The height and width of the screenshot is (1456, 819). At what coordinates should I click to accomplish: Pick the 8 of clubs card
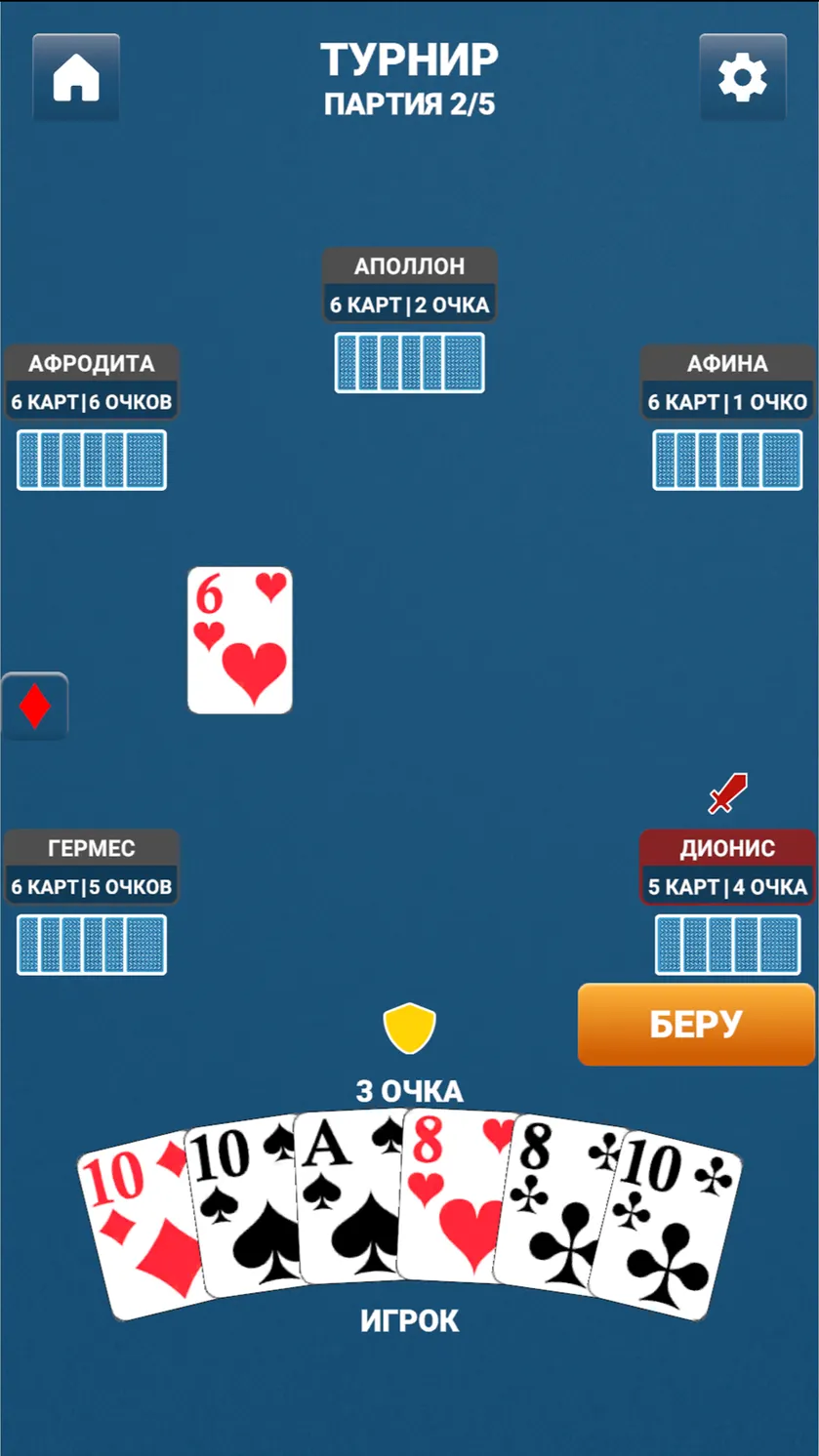tap(553, 1205)
